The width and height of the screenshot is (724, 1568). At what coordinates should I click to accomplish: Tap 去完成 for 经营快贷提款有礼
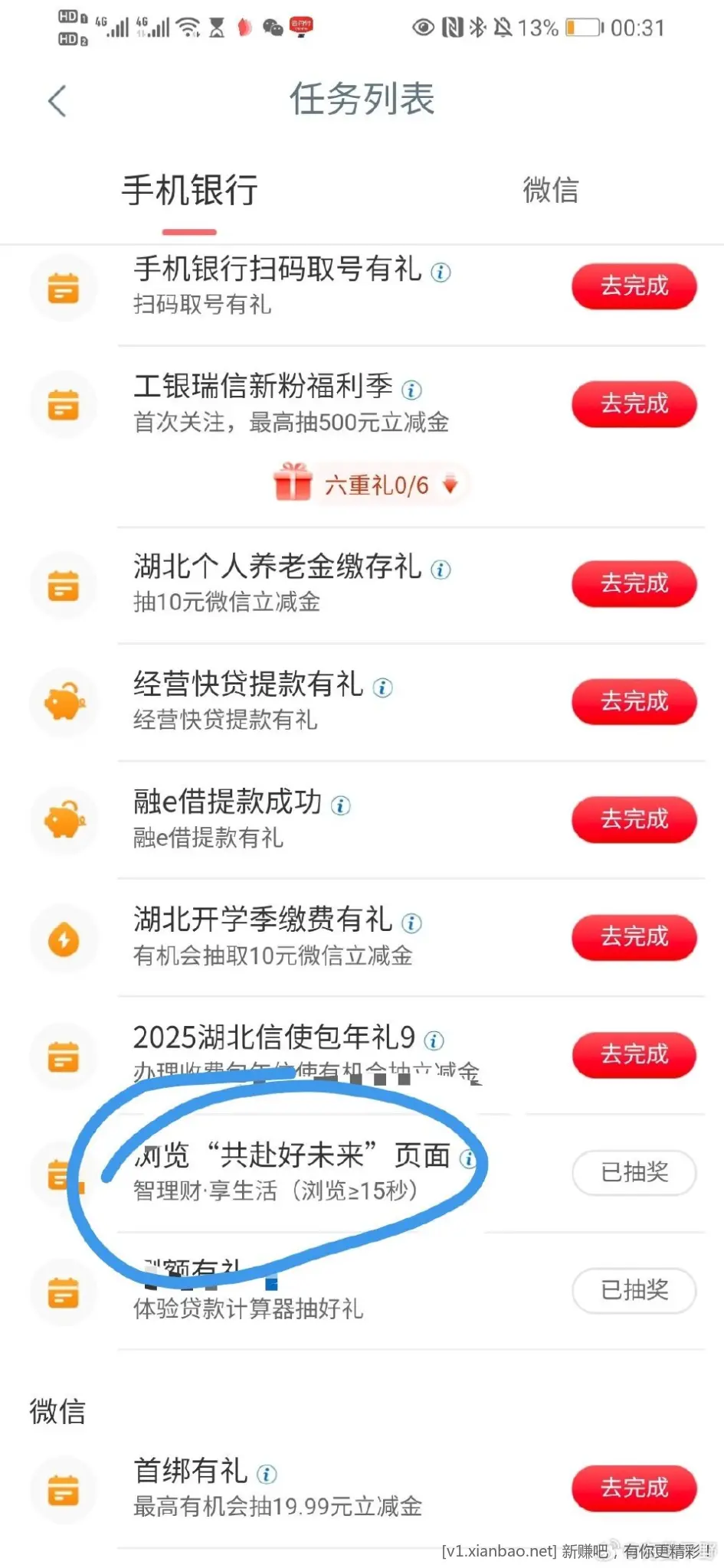coord(634,701)
